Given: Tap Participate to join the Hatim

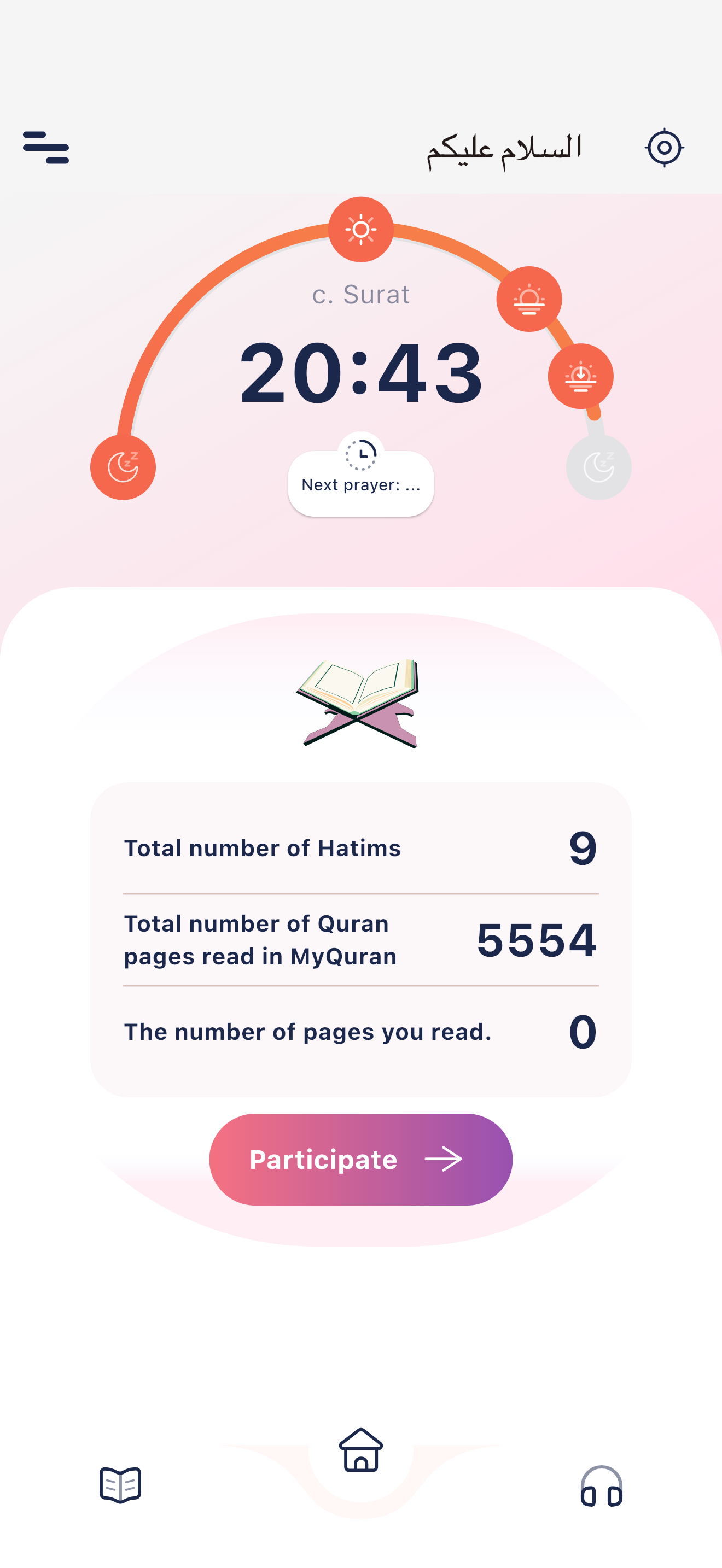Looking at the screenshot, I should (361, 1160).
